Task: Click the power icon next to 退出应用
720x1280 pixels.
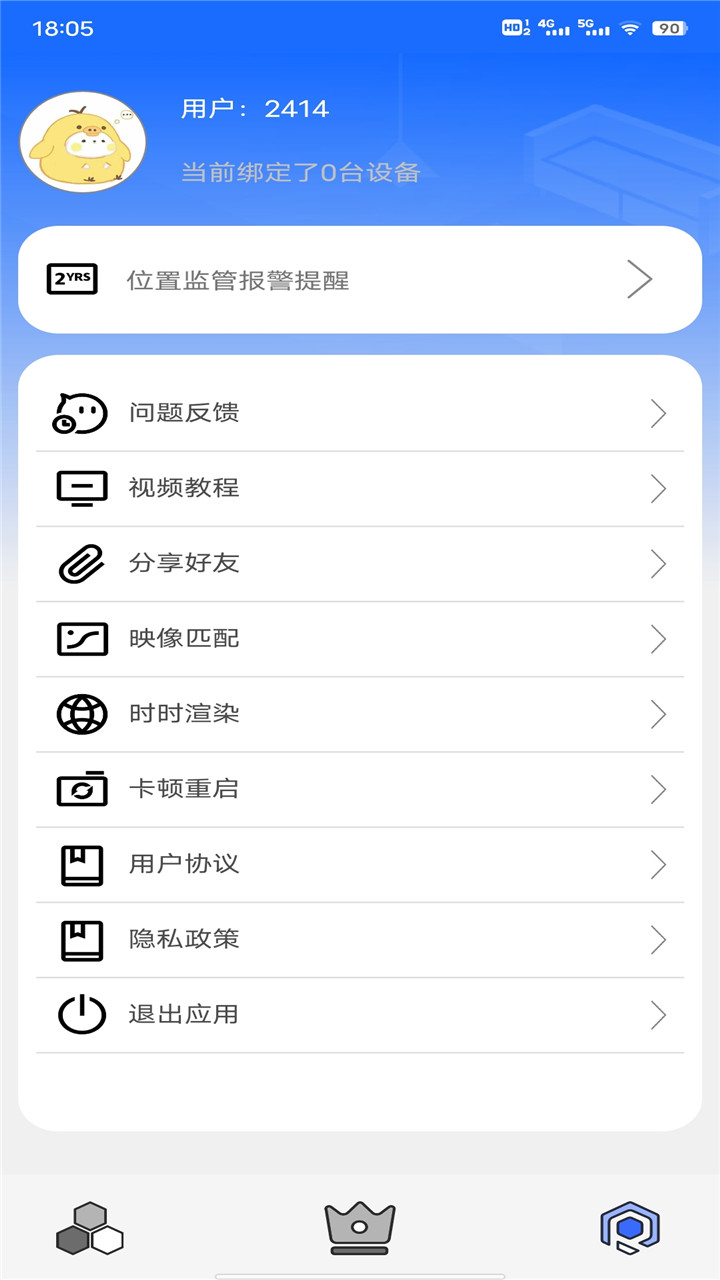Action: (x=83, y=1014)
